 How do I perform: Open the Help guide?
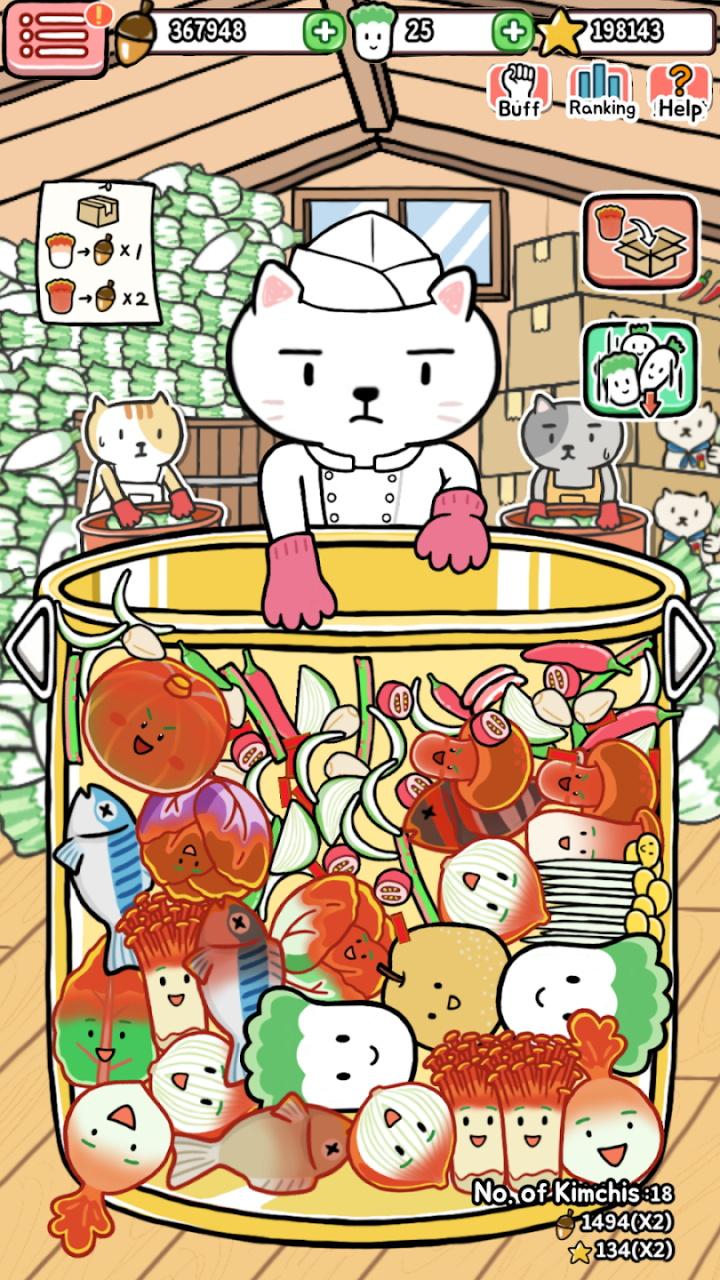click(x=680, y=92)
